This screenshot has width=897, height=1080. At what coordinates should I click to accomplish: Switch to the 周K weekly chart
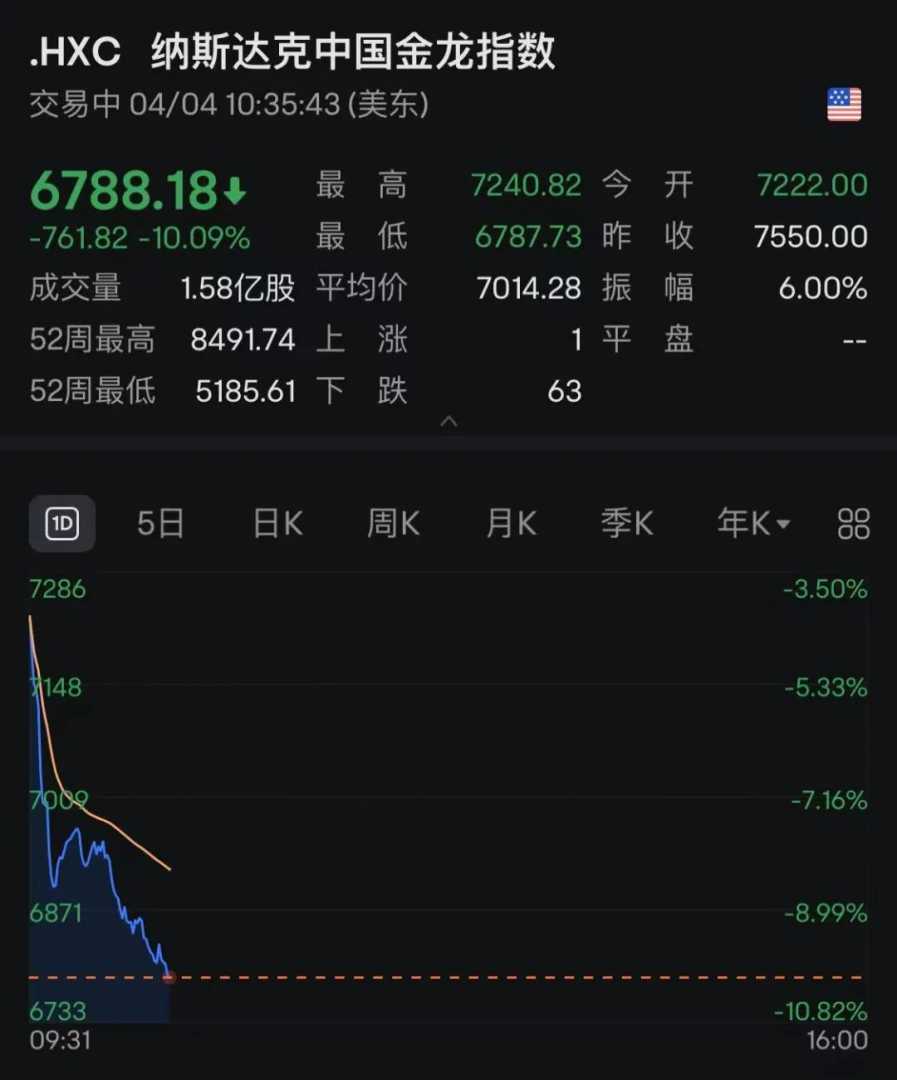click(393, 523)
